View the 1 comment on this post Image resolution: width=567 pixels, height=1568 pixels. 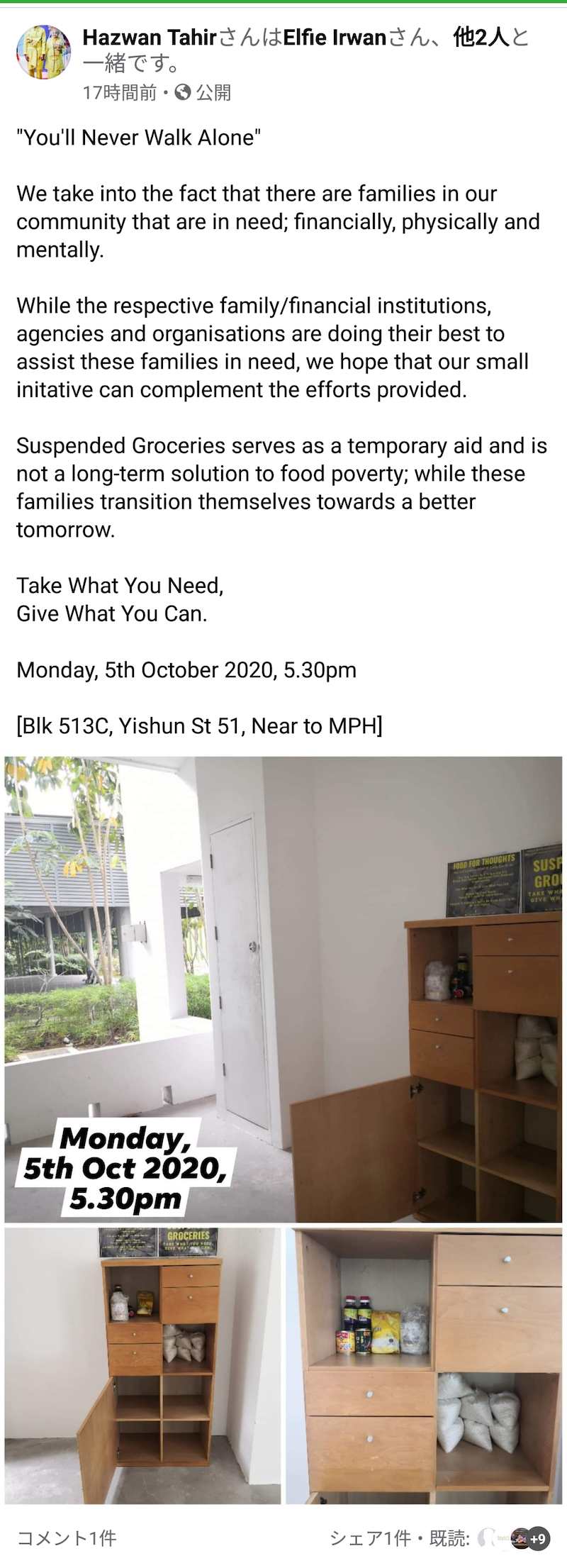(67, 1538)
